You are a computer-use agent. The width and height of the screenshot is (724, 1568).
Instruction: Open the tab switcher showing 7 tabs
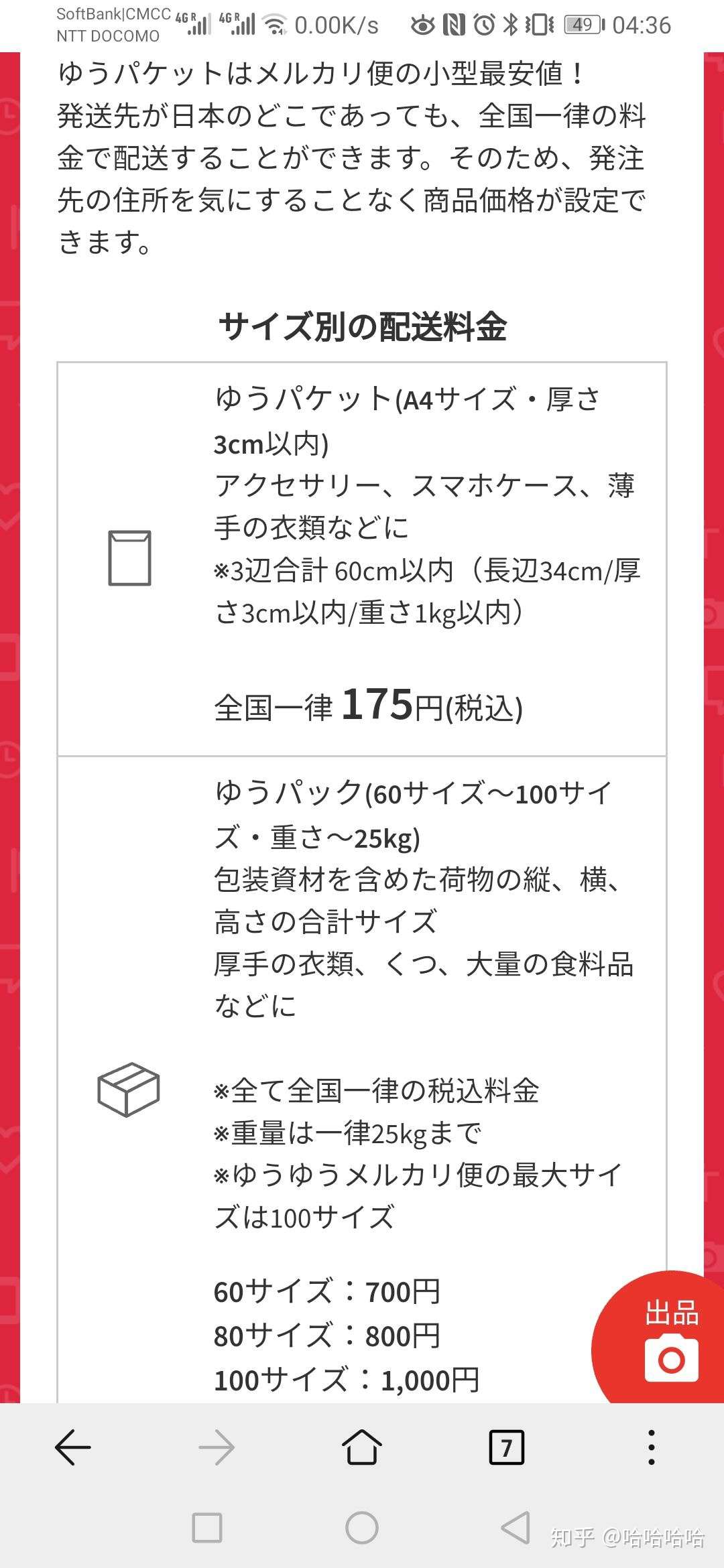[x=507, y=1448]
